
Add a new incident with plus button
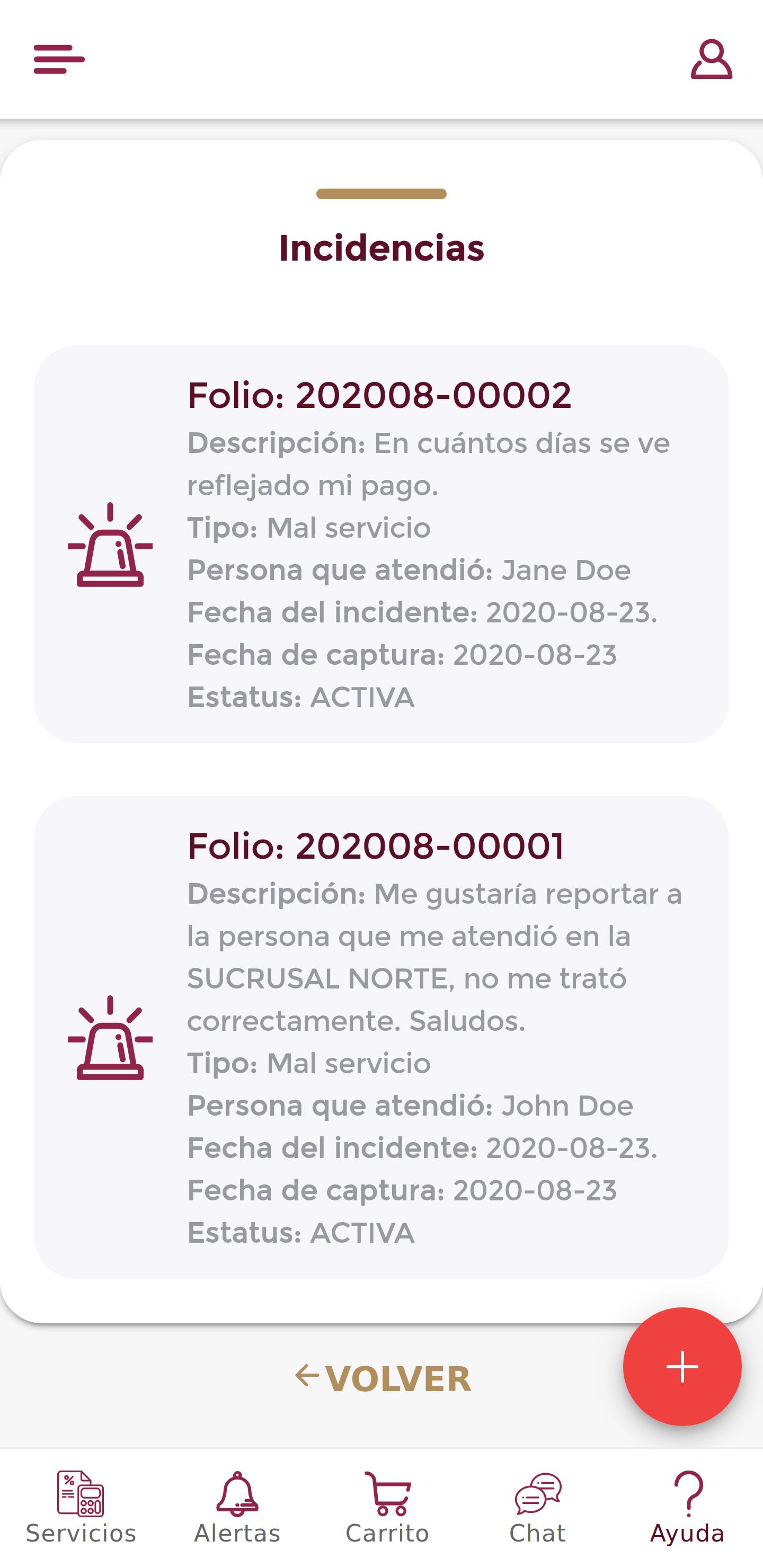682,1367
